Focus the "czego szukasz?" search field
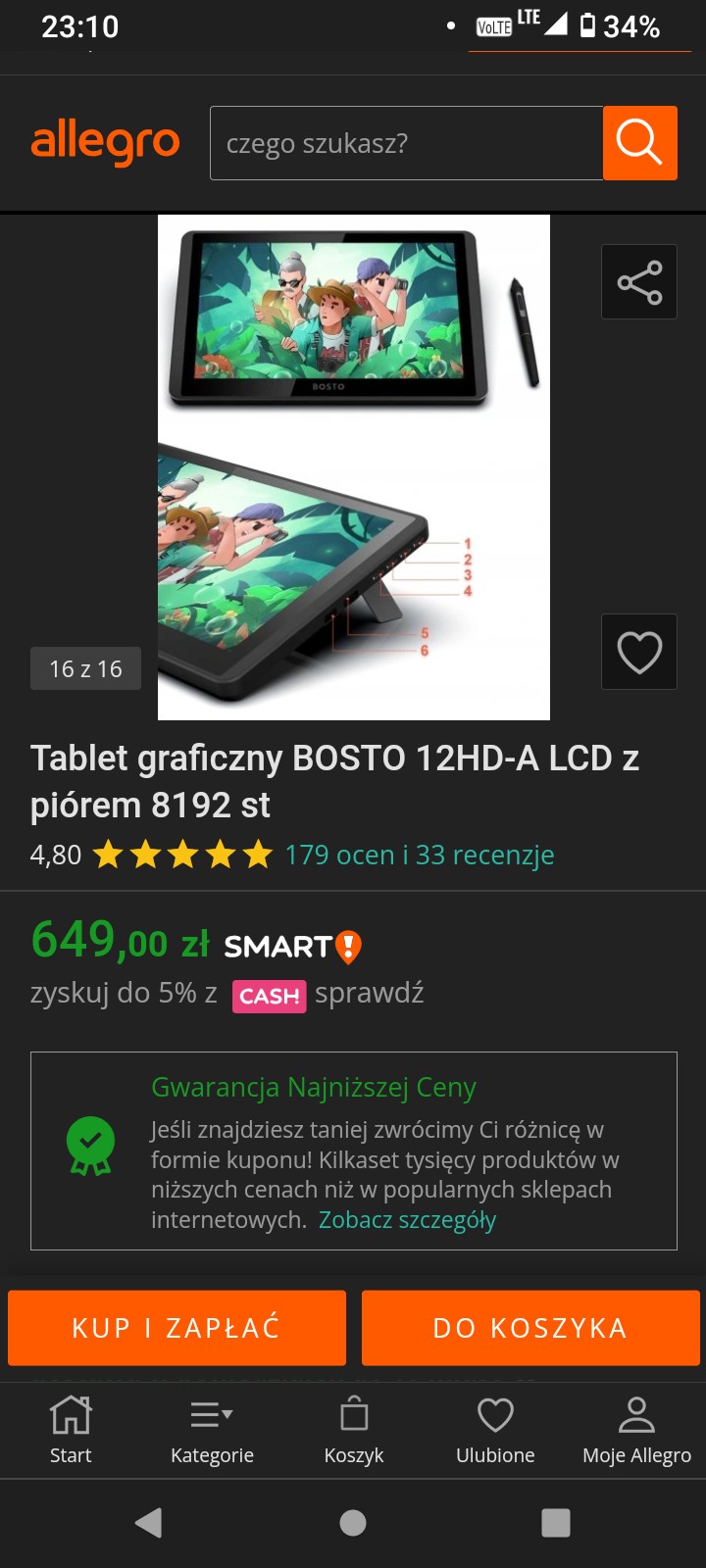Screen dimensions: 706x1568 (406, 143)
